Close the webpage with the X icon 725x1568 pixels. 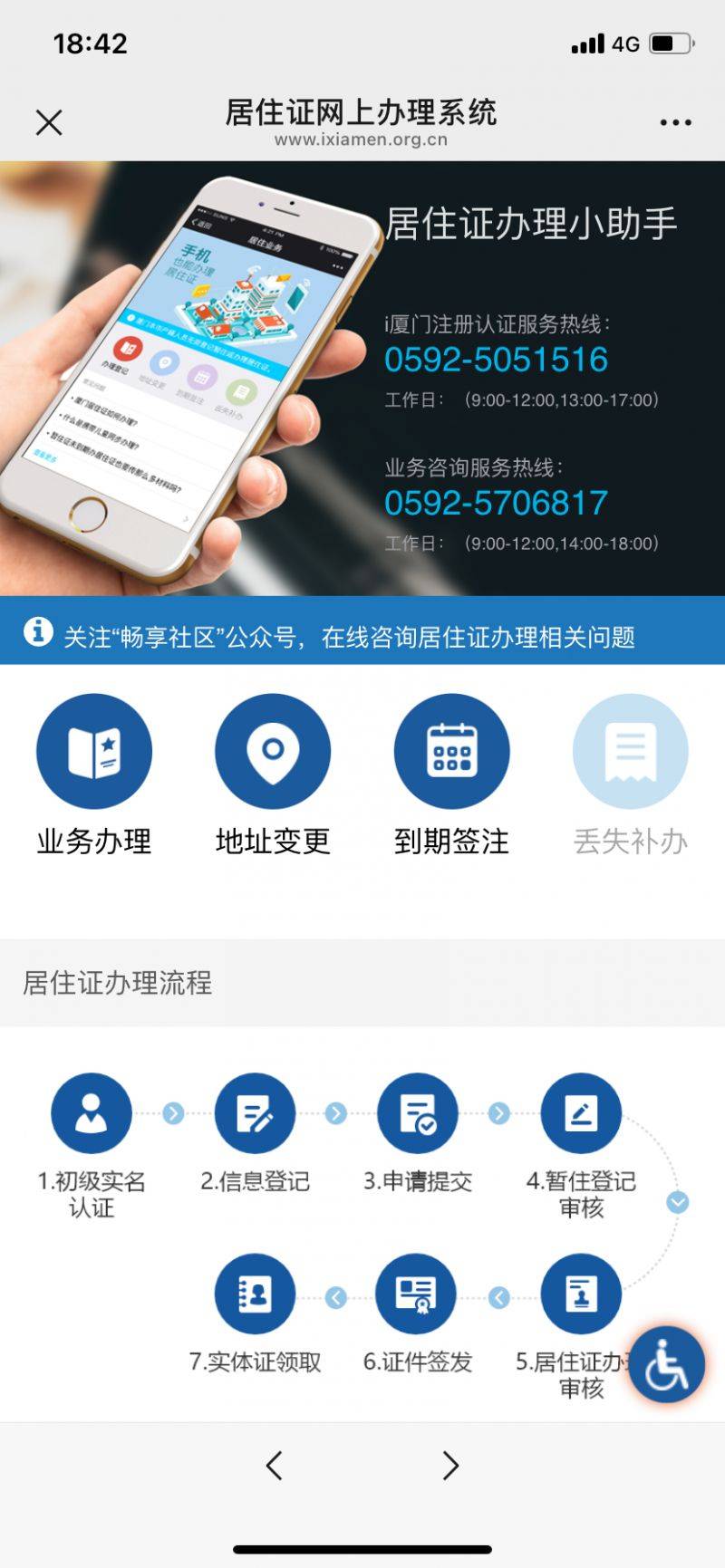click(49, 122)
